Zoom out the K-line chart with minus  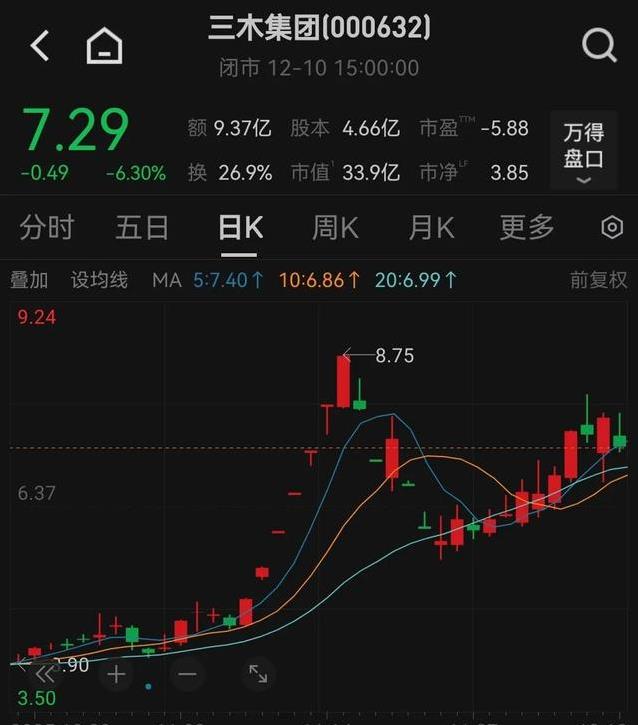tap(187, 673)
